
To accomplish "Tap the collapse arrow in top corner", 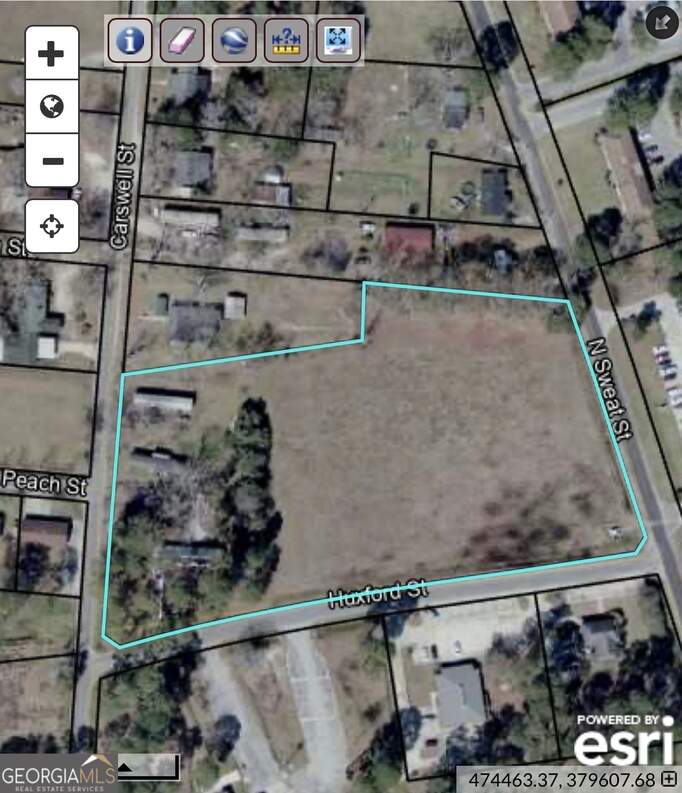I will [662, 22].
